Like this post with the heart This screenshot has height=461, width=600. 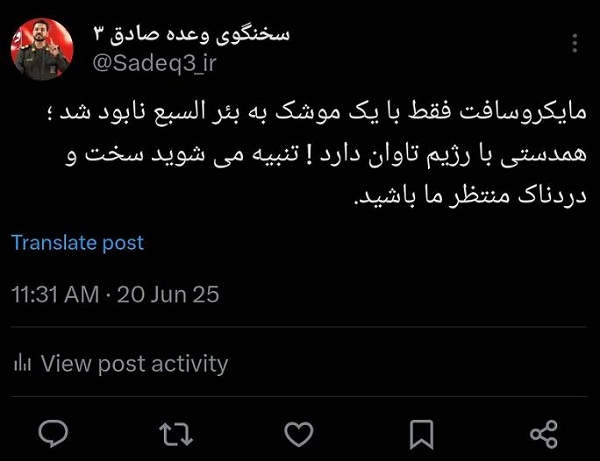(298, 434)
